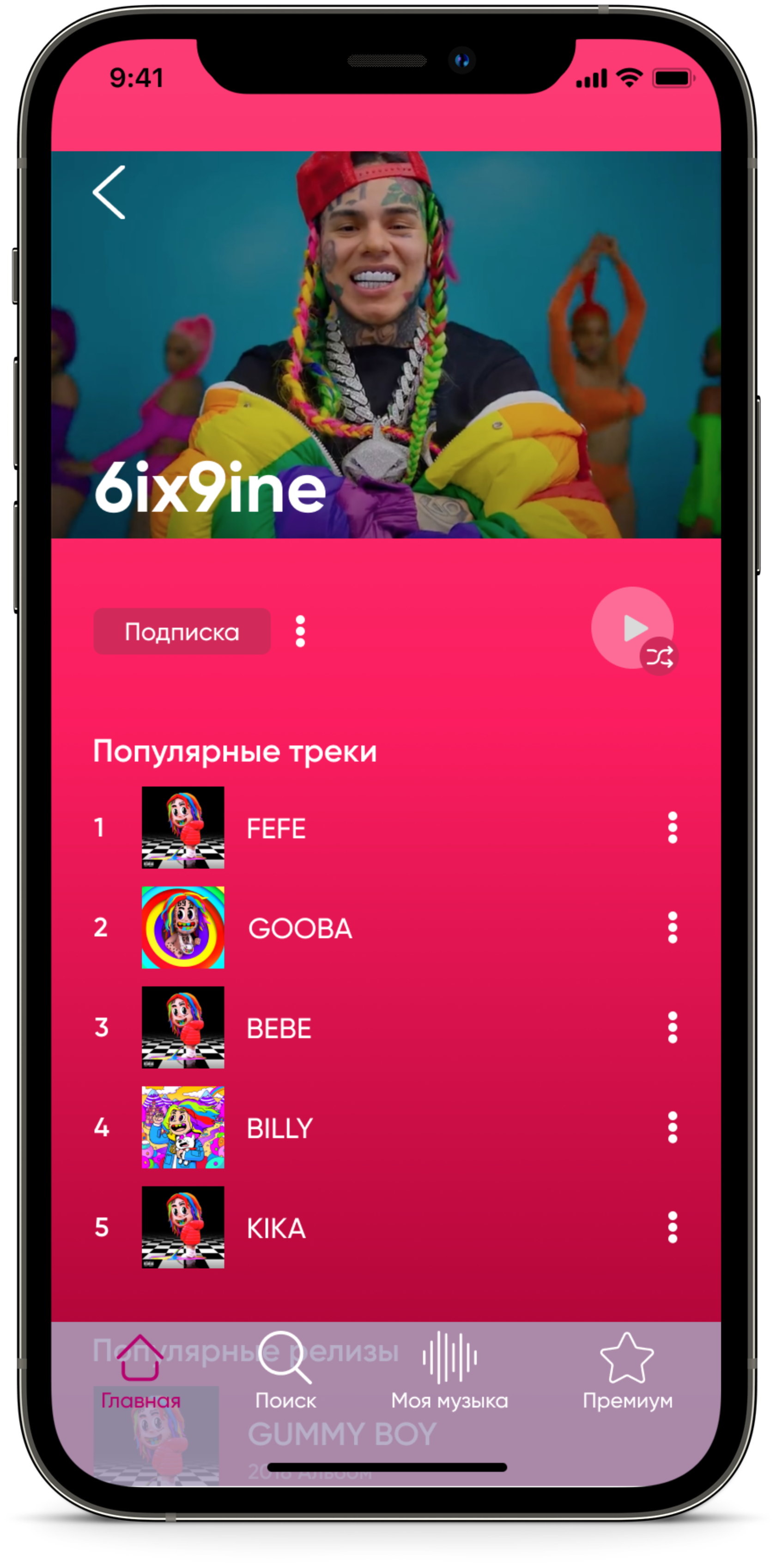Tap the Подписка subscribe button
Image resolution: width=776 pixels, height=1568 pixels.
[x=182, y=632]
